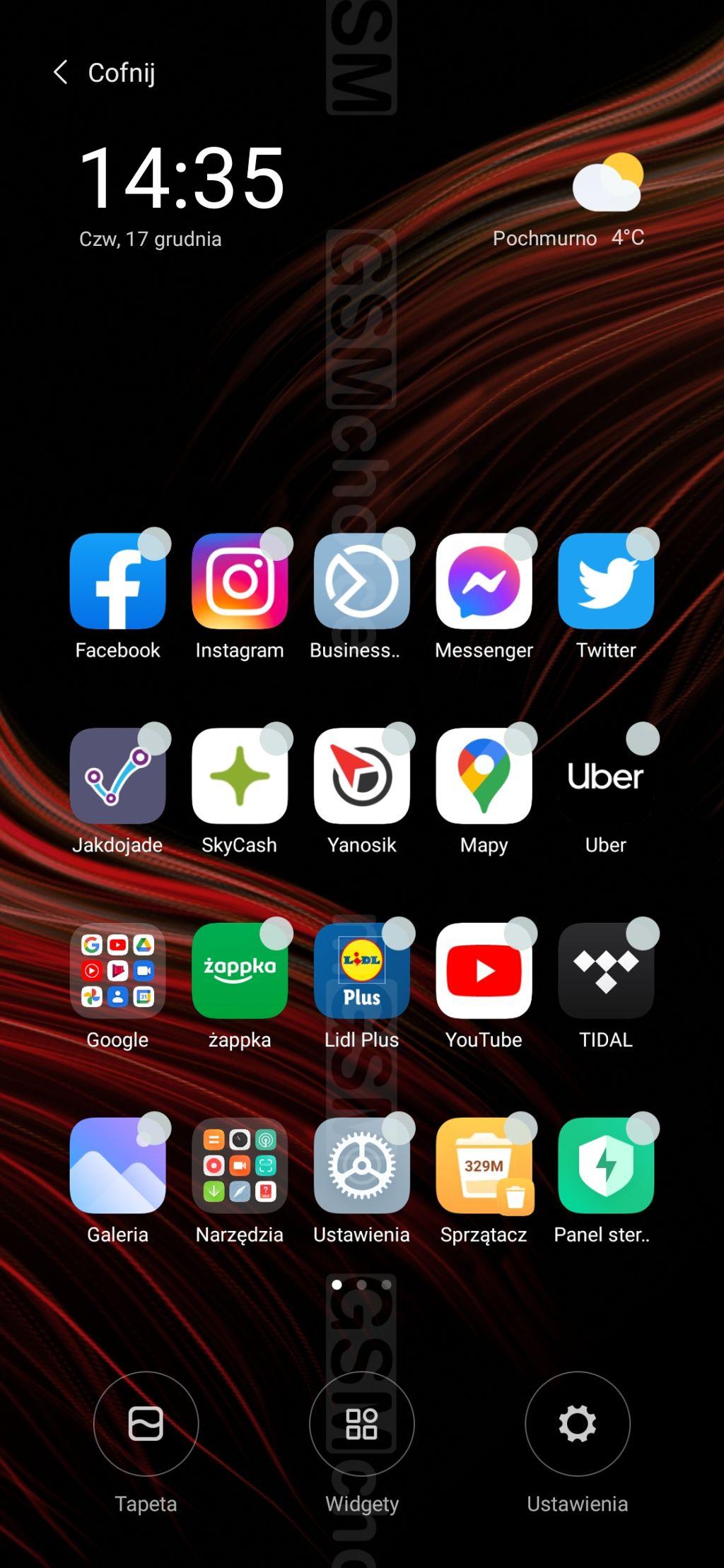The width and height of the screenshot is (724, 1568).
Task: Select the Instagram app icon
Action: pos(240,582)
